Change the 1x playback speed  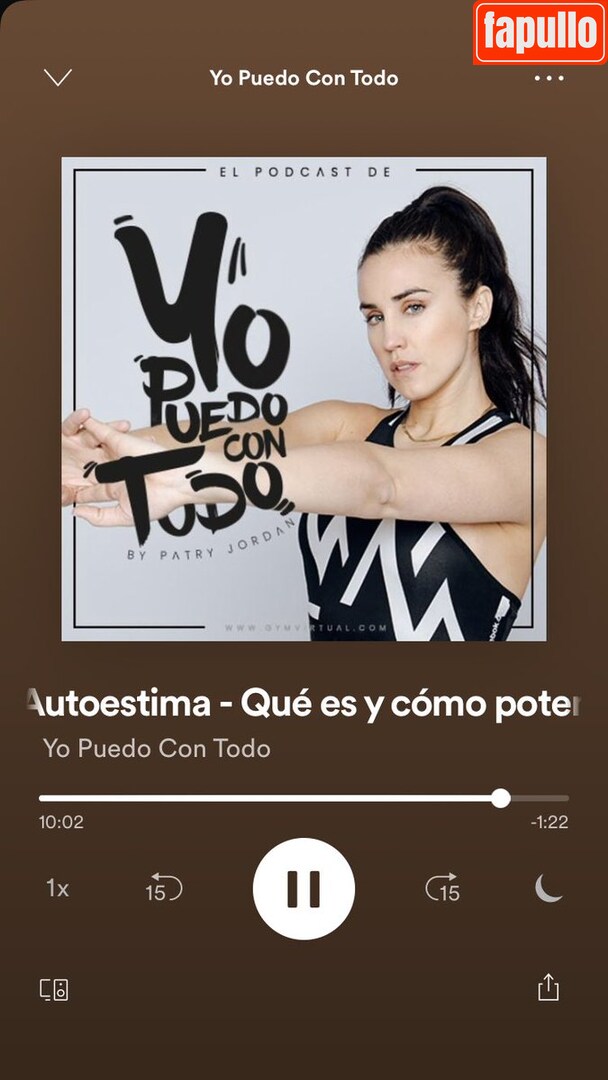(58, 888)
